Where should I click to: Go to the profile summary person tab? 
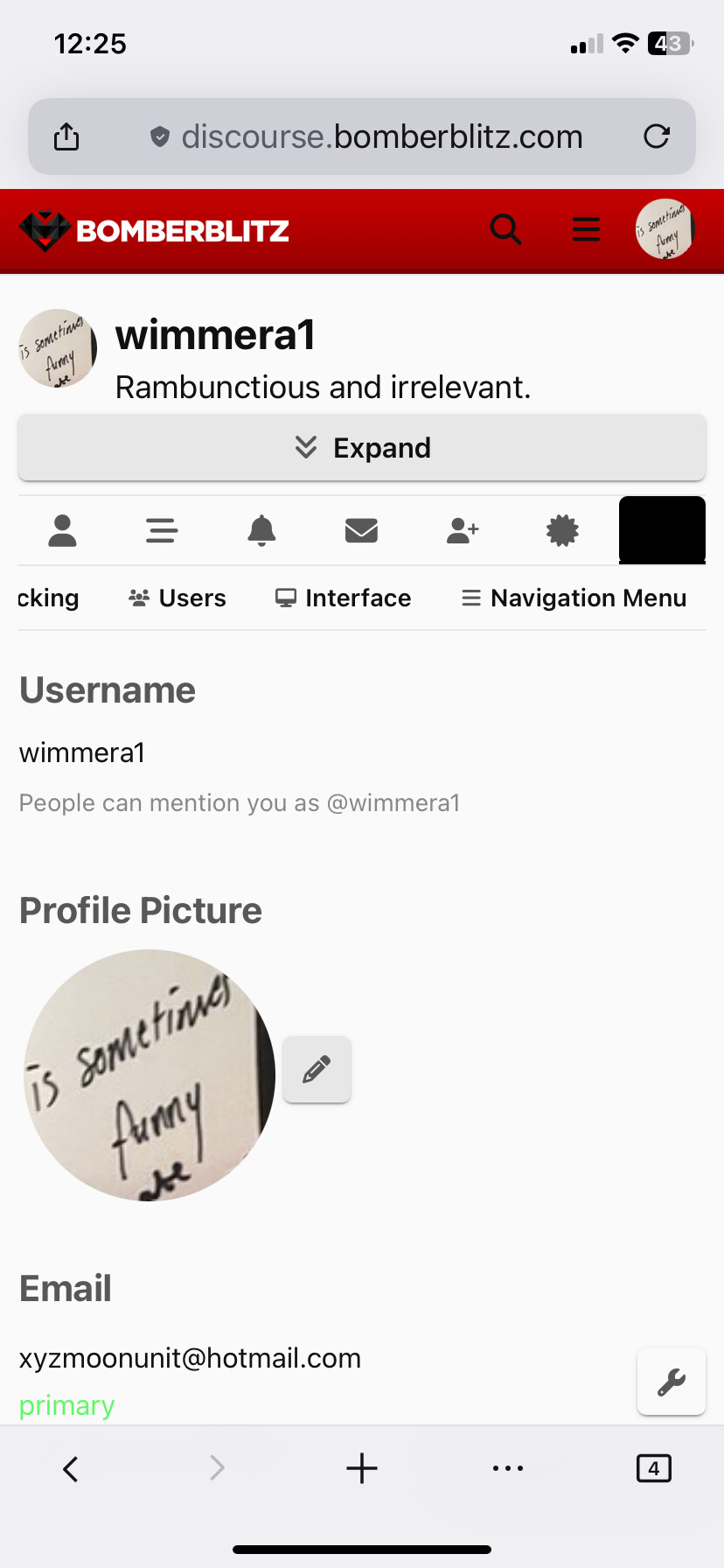click(x=62, y=530)
